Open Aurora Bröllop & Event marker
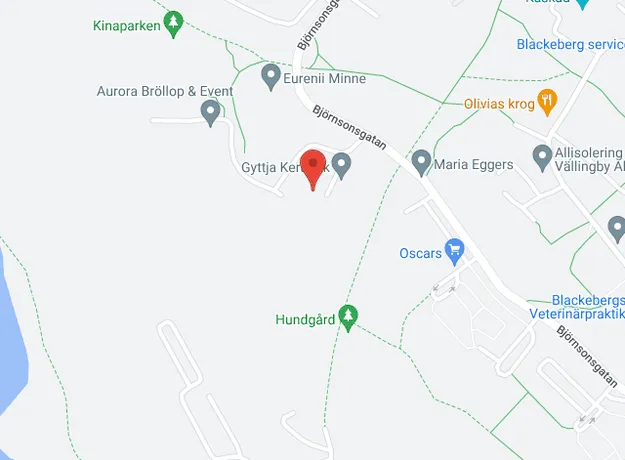 pyautogui.click(x=210, y=111)
